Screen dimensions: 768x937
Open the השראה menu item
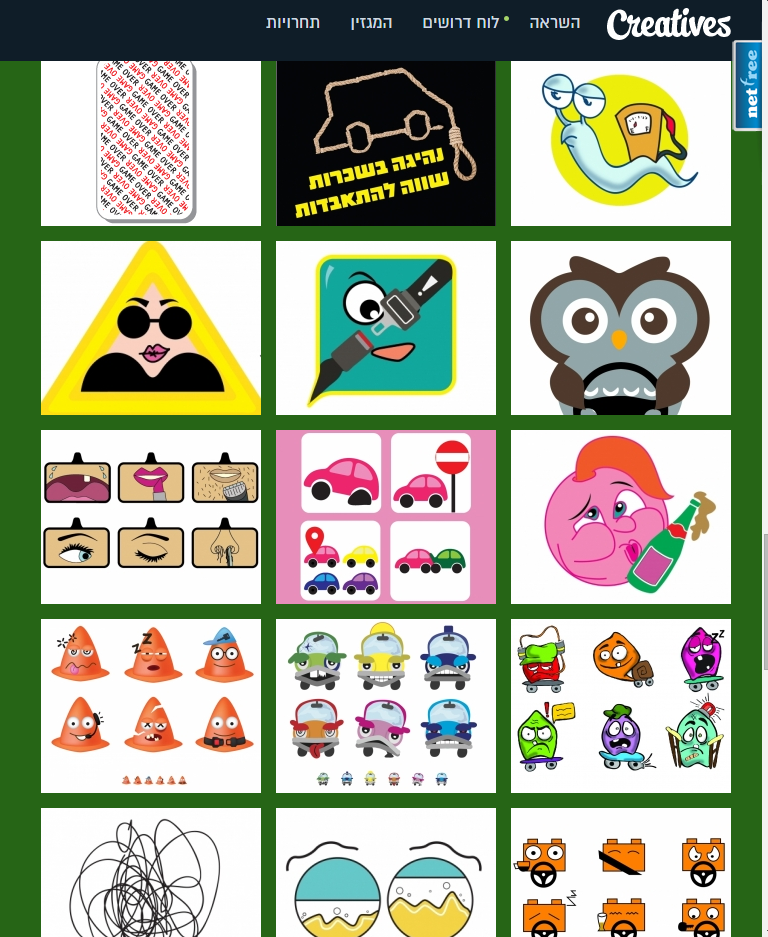pyautogui.click(x=555, y=23)
